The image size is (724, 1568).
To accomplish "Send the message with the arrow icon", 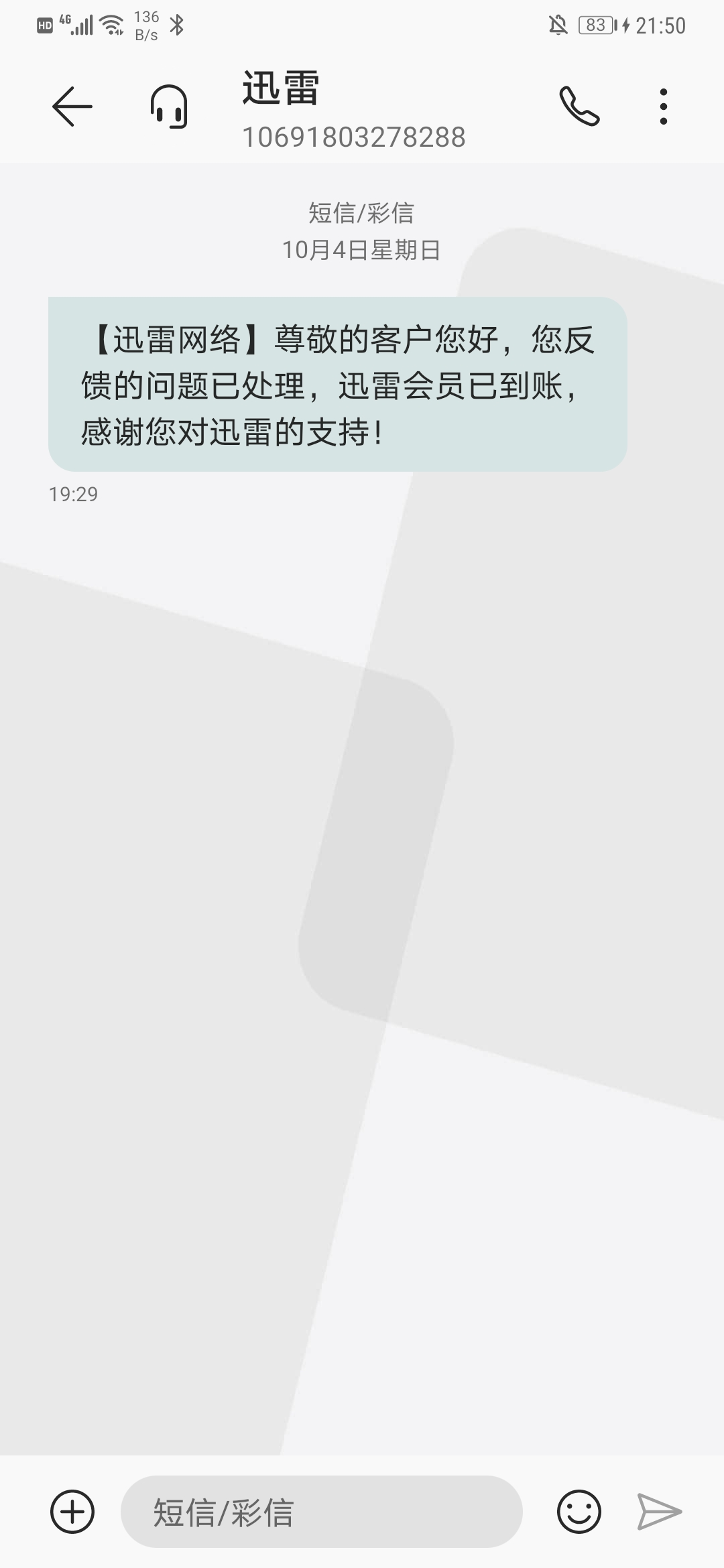I will point(659,1511).
